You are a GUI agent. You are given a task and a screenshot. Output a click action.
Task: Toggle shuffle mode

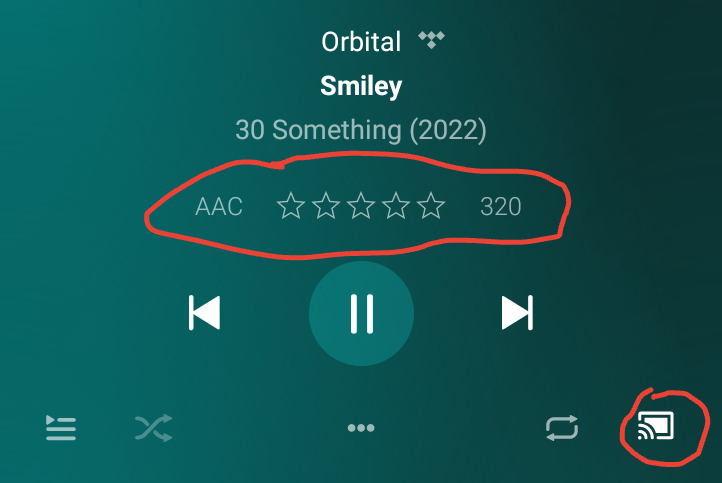point(153,428)
